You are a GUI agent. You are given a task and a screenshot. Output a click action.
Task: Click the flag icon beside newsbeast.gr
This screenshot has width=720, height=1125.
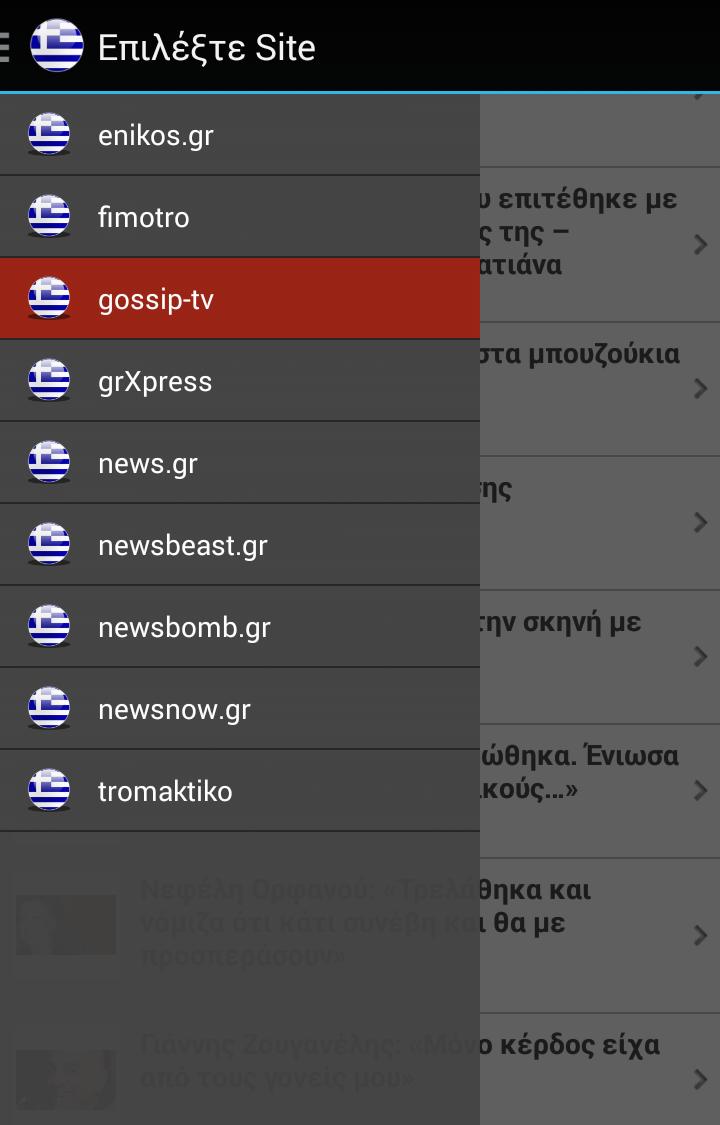click(x=50, y=543)
